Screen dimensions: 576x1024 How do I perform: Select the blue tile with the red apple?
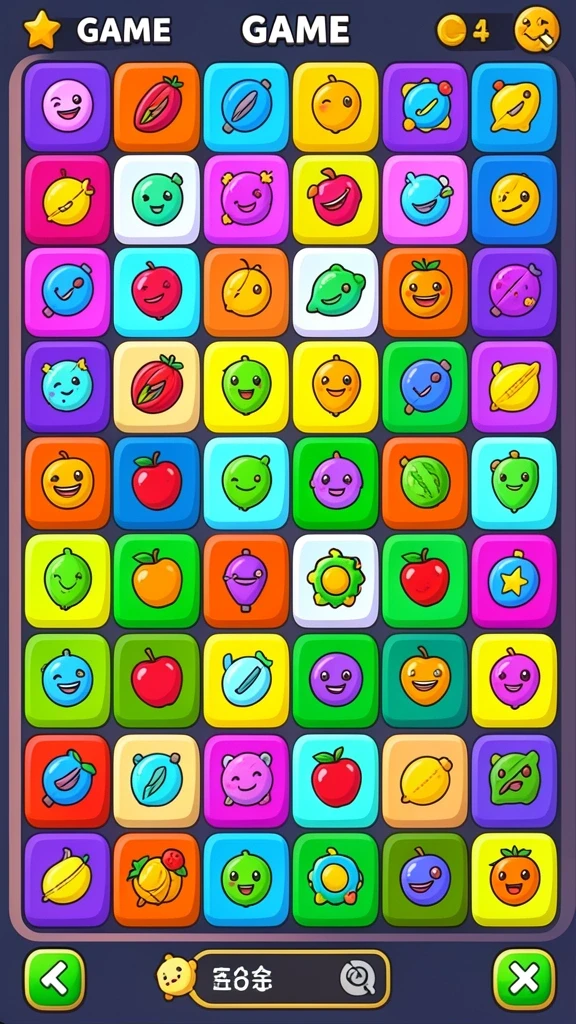coord(157,483)
